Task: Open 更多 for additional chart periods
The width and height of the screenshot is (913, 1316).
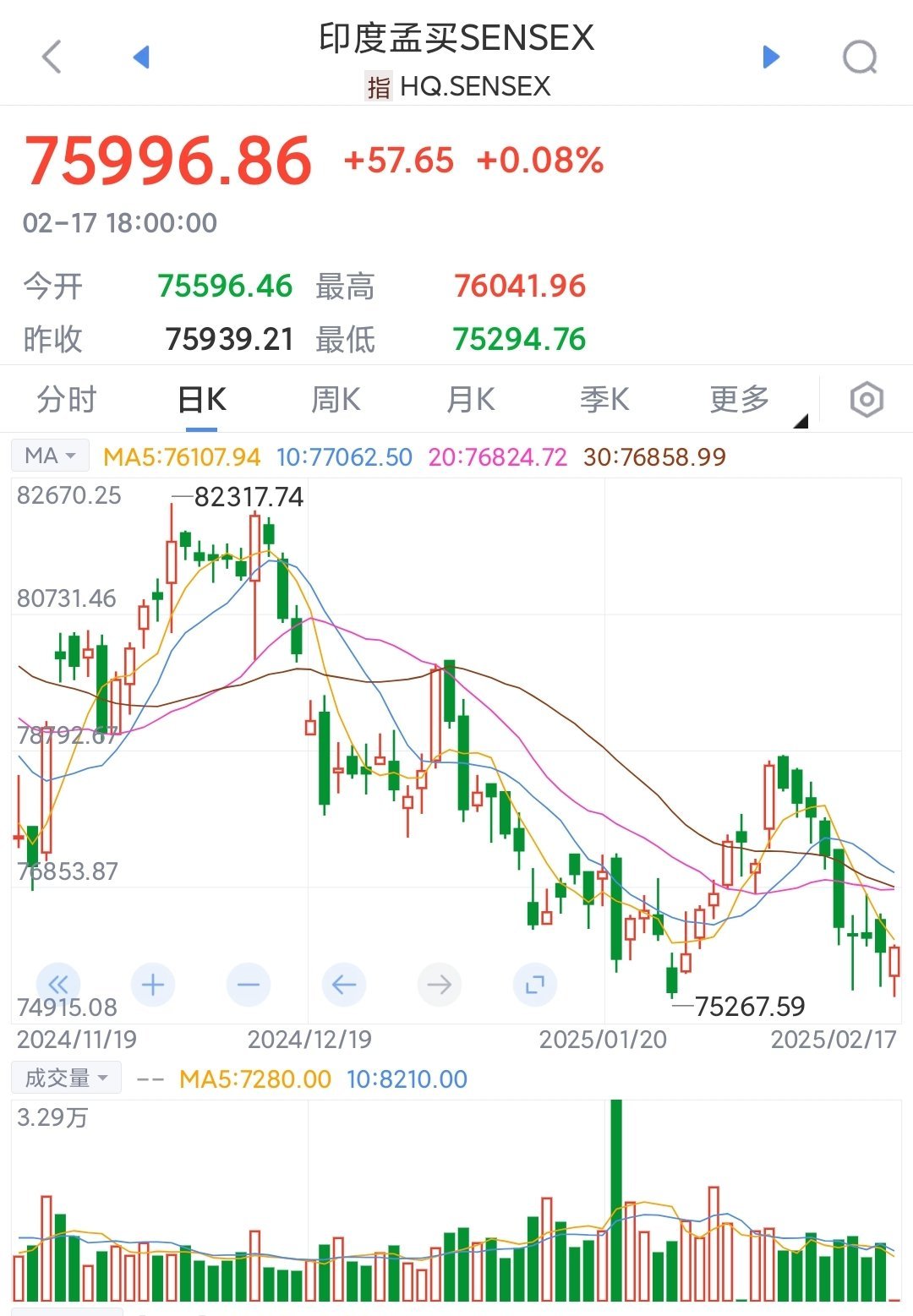Action: (x=738, y=398)
